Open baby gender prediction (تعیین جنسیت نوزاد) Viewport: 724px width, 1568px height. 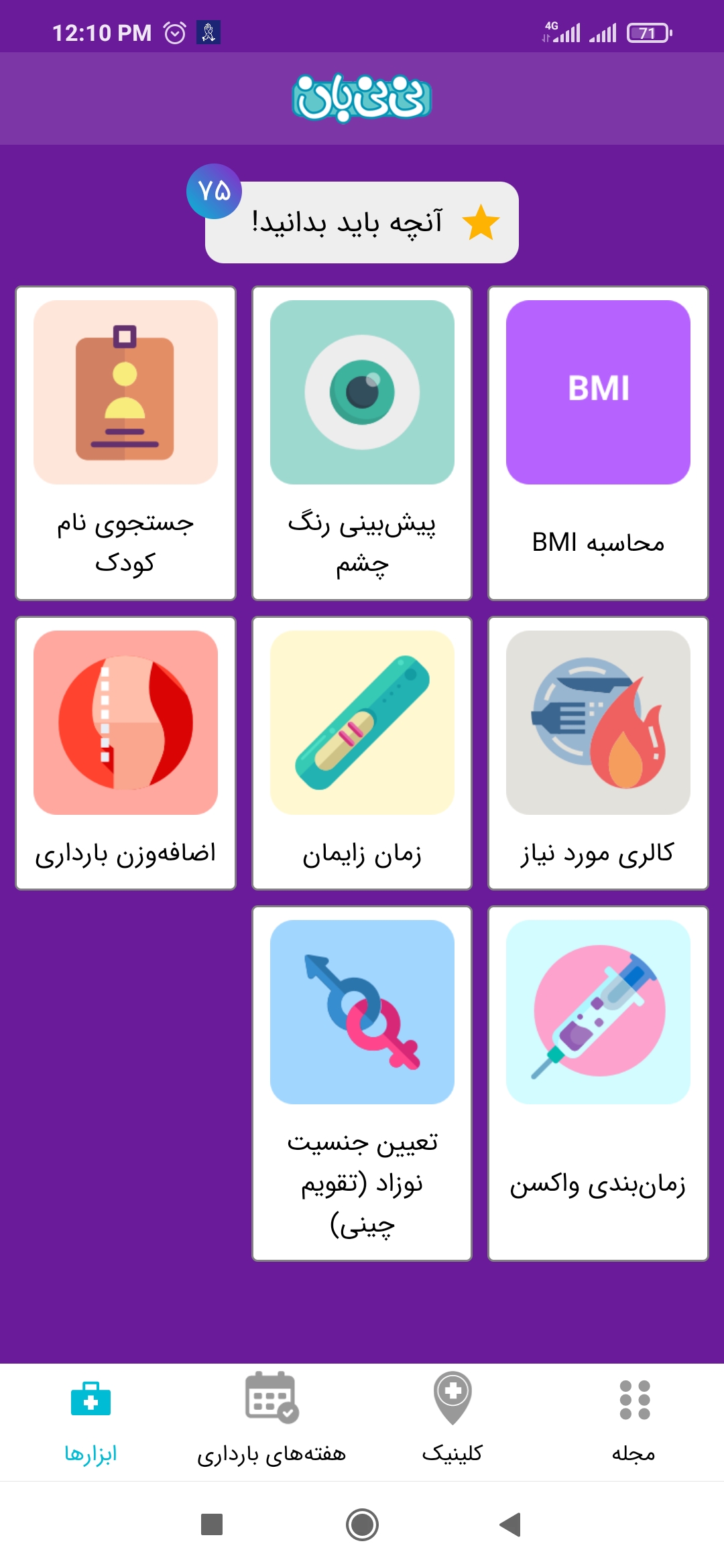tap(362, 1083)
